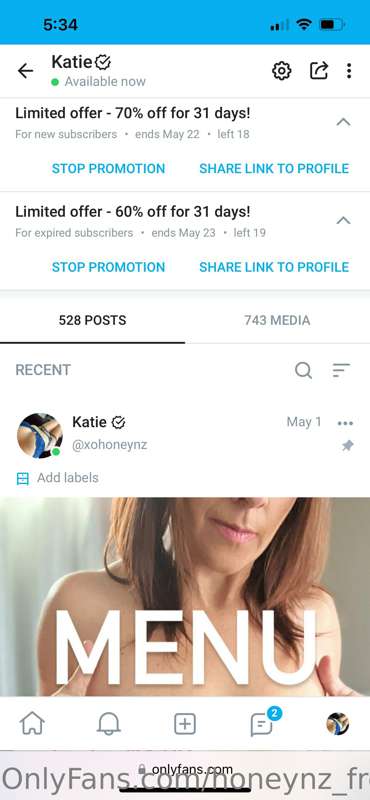Viewport: 370px width, 800px height.
Task: Switch to the 743 Media tab
Action: (277, 320)
